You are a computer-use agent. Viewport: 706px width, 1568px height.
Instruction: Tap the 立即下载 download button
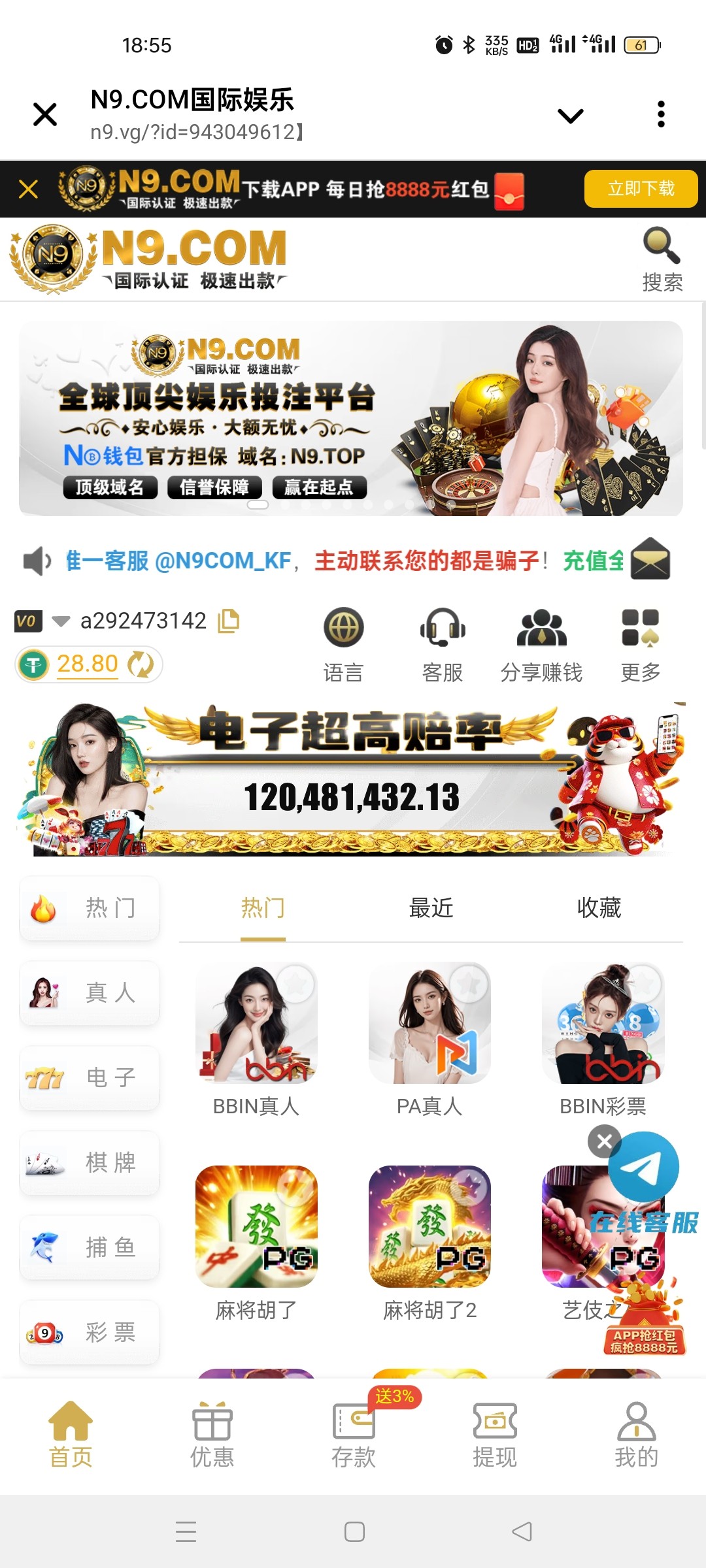click(640, 189)
